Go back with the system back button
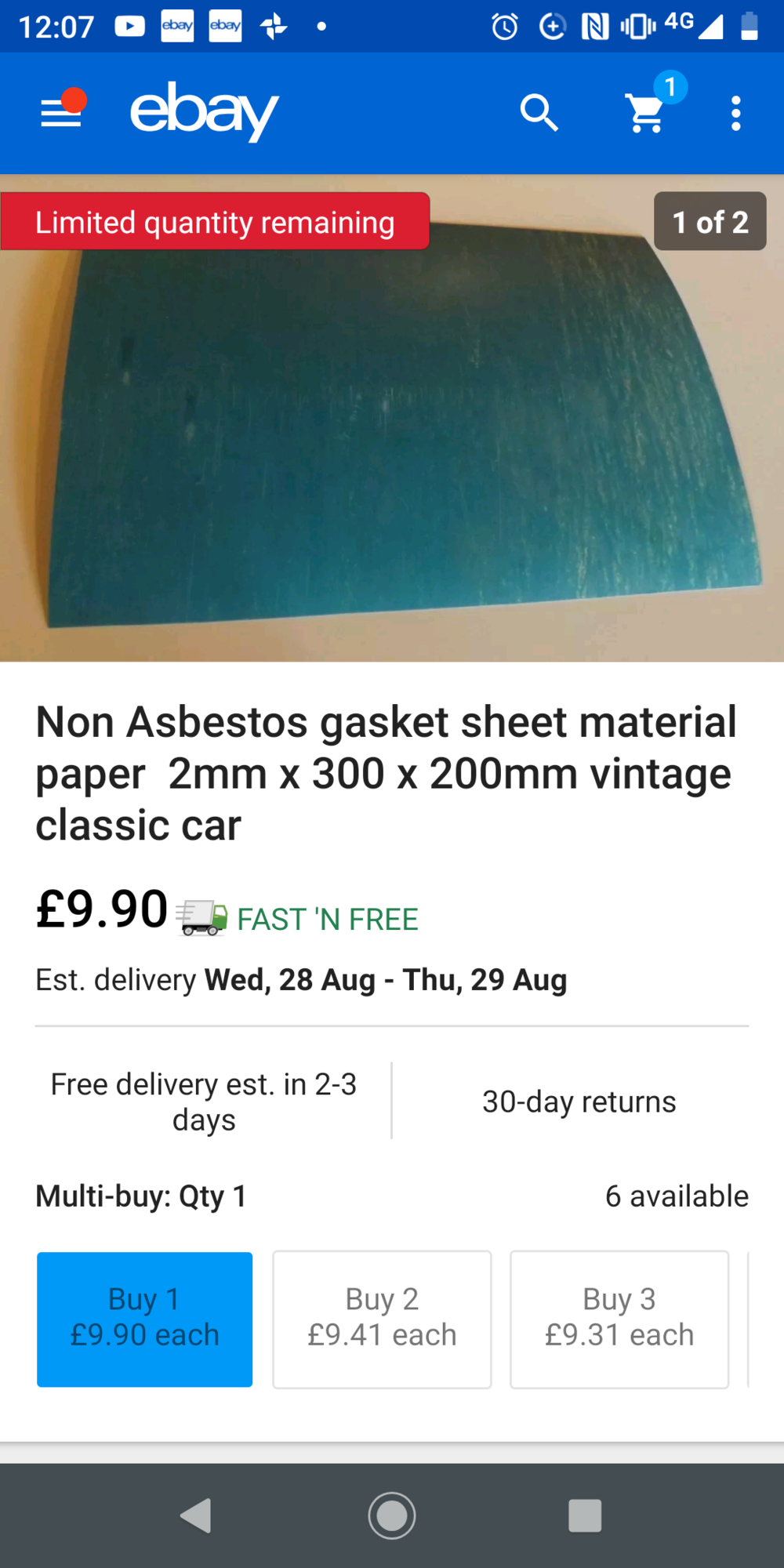 point(197,1515)
